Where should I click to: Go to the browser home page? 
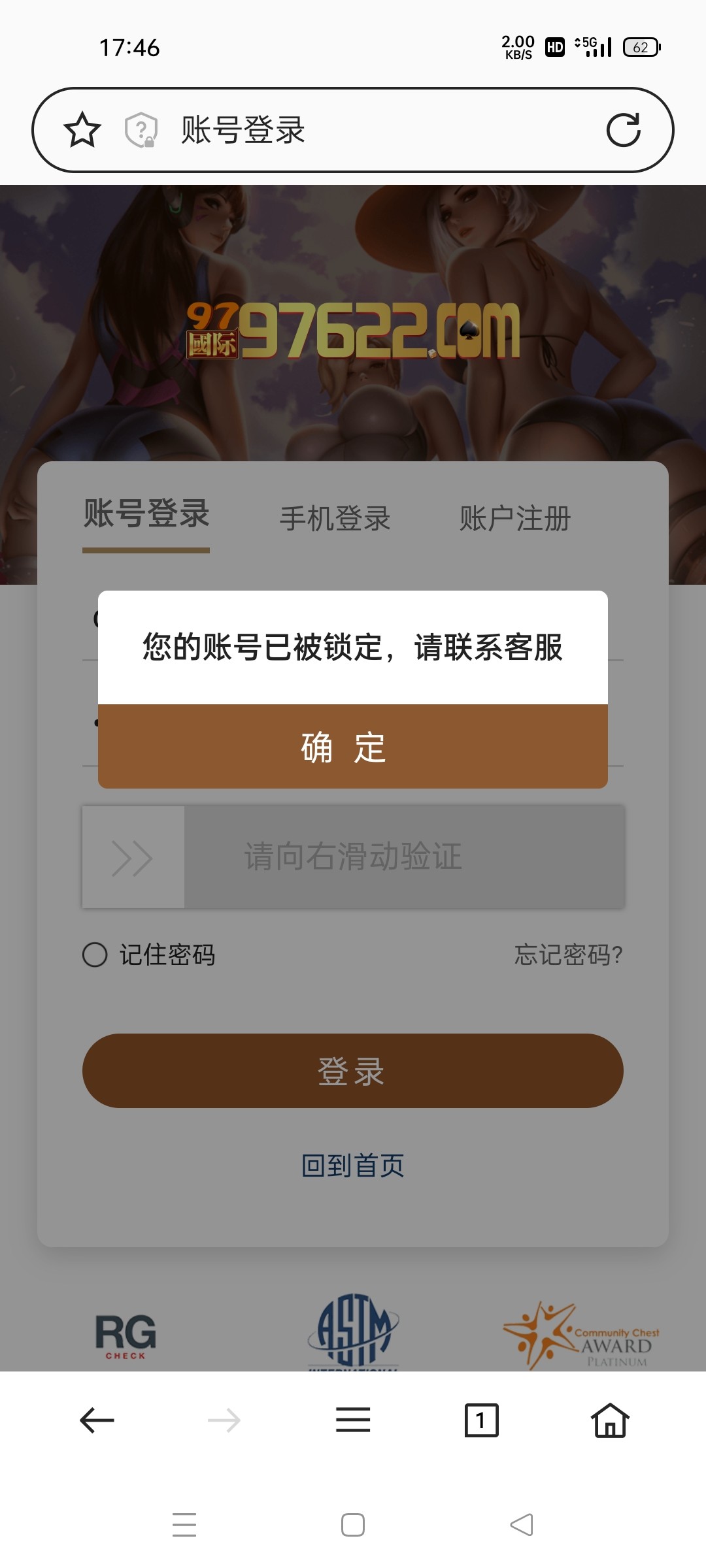coord(609,1420)
